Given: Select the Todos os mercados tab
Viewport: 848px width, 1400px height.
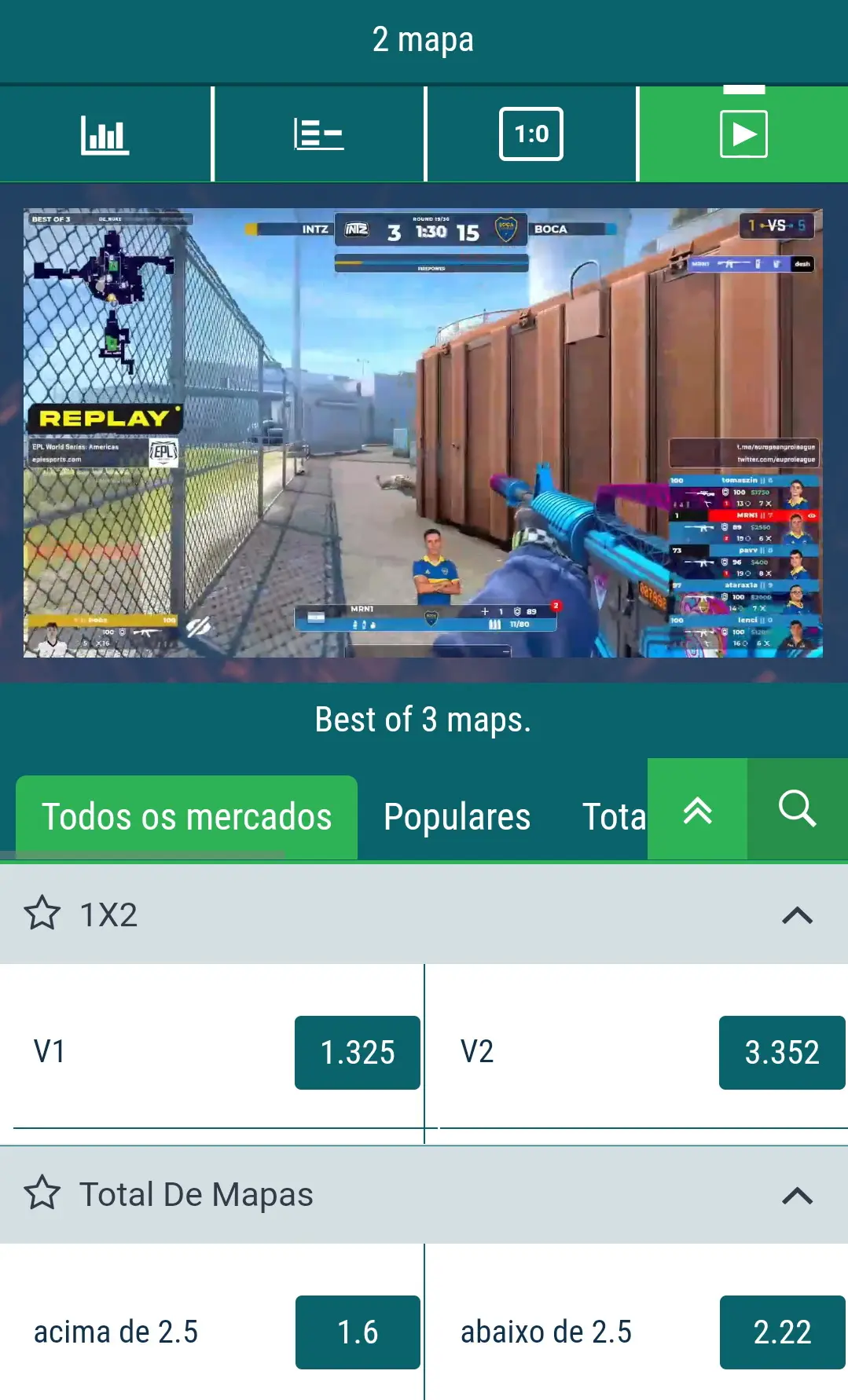Looking at the screenshot, I should (186, 817).
